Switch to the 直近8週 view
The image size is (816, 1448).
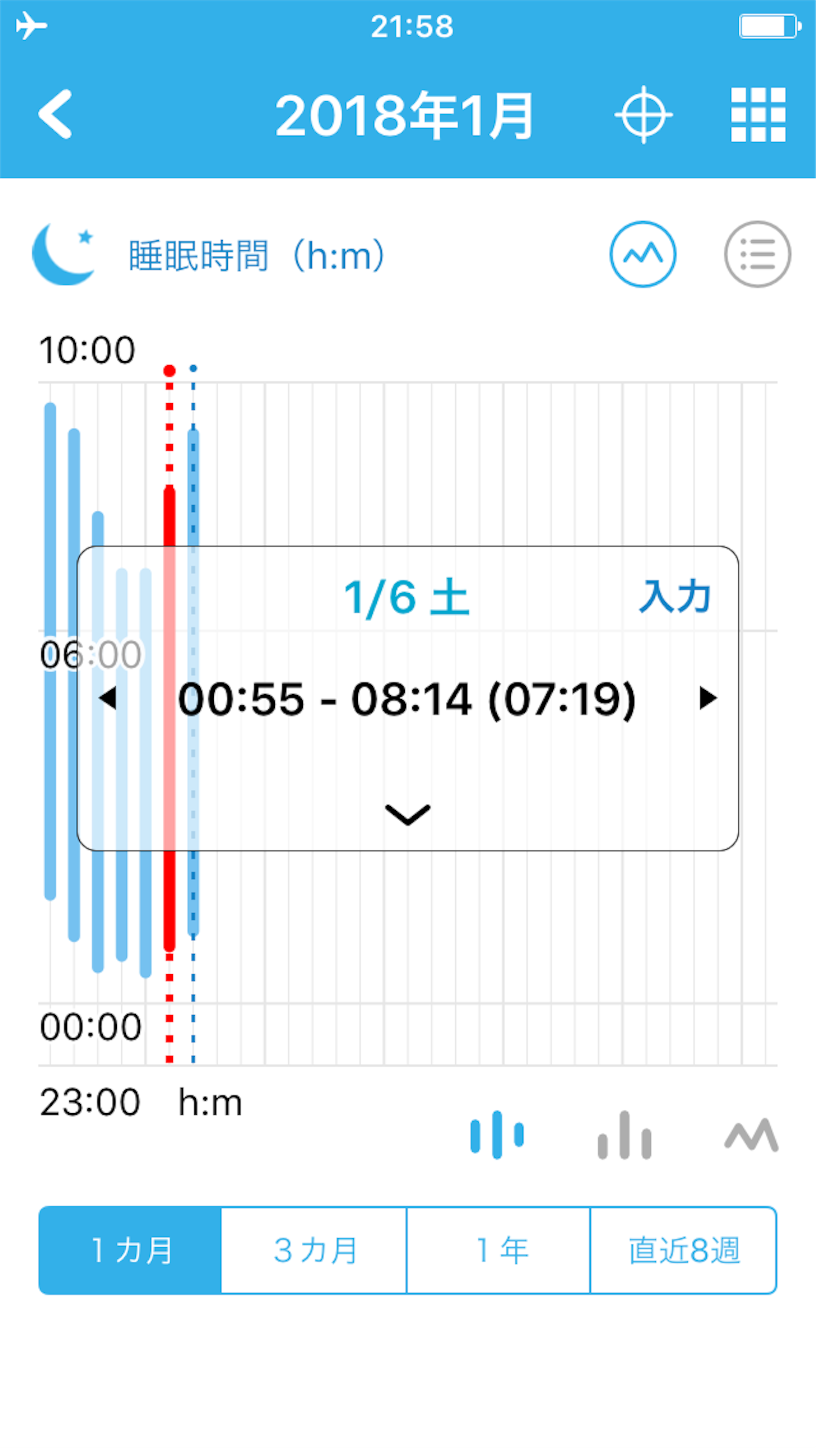coord(684,1250)
